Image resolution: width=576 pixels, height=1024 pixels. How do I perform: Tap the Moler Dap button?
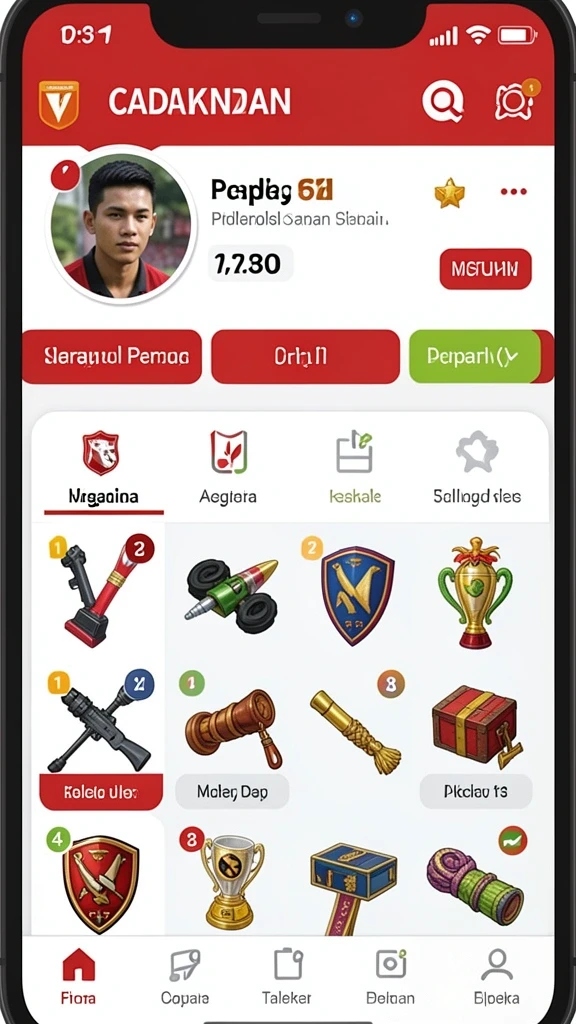click(232, 792)
